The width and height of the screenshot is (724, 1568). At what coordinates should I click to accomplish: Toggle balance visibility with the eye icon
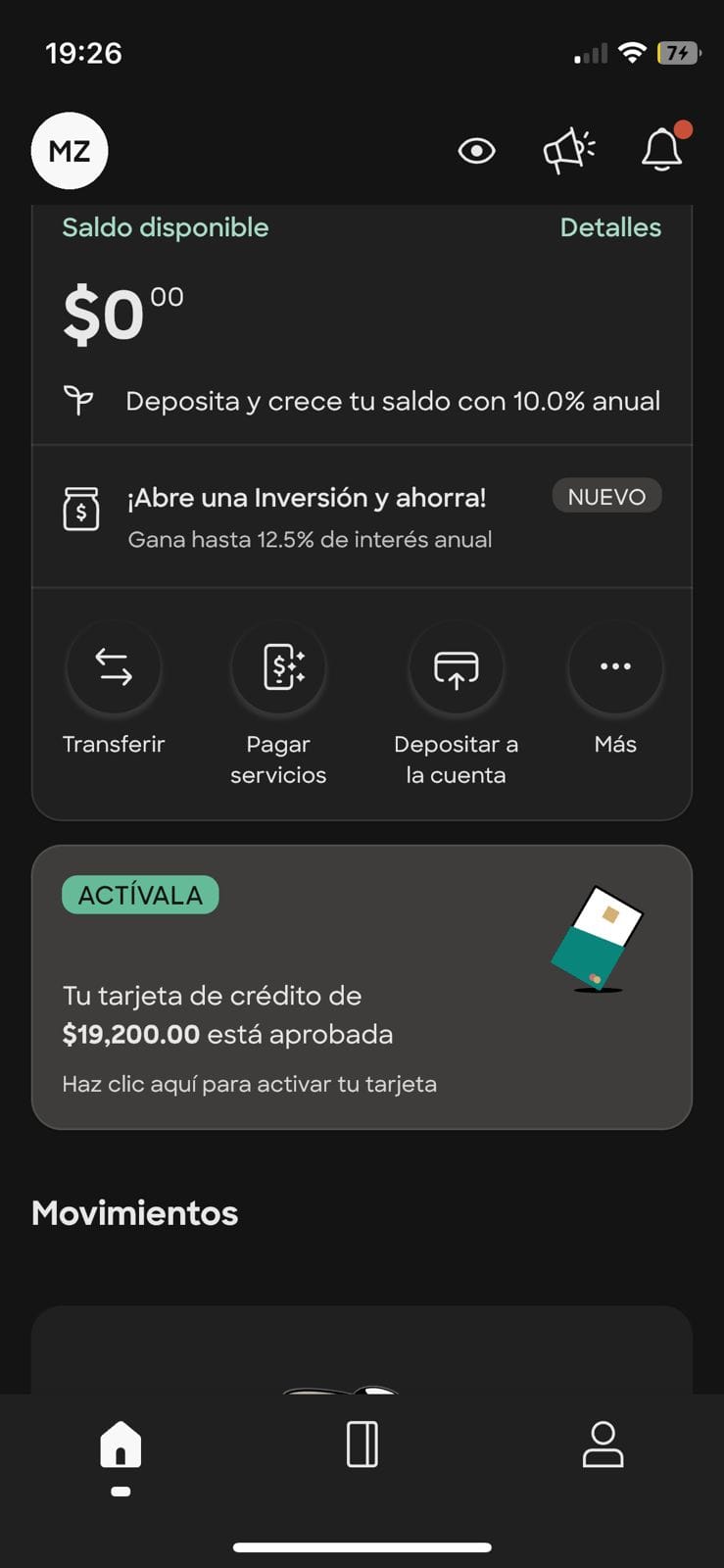pyautogui.click(x=477, y=151)
